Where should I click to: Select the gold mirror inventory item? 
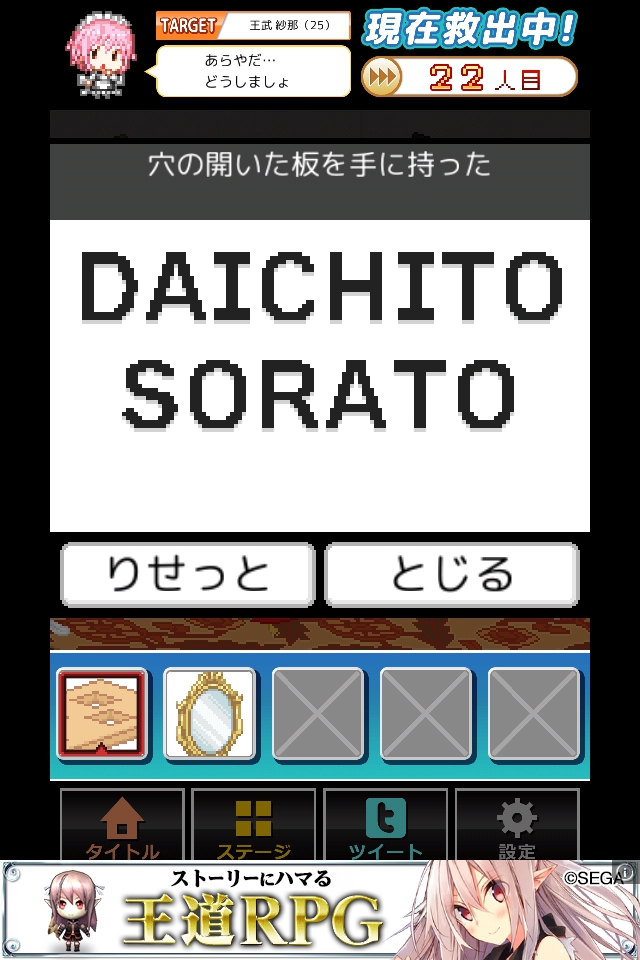pyautogui.click(x=210, y=714)
